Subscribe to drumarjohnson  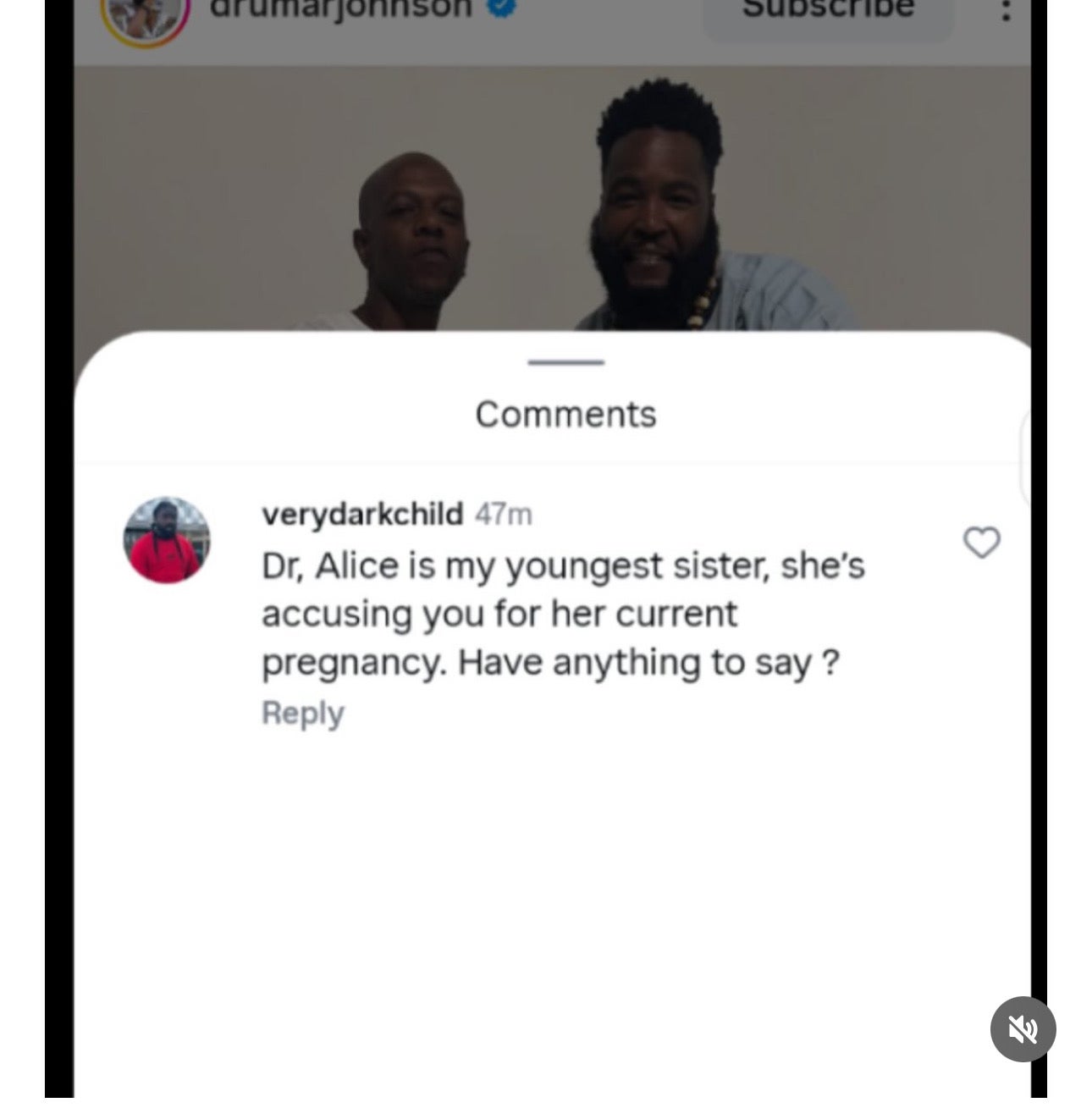(x=828, y=12)
